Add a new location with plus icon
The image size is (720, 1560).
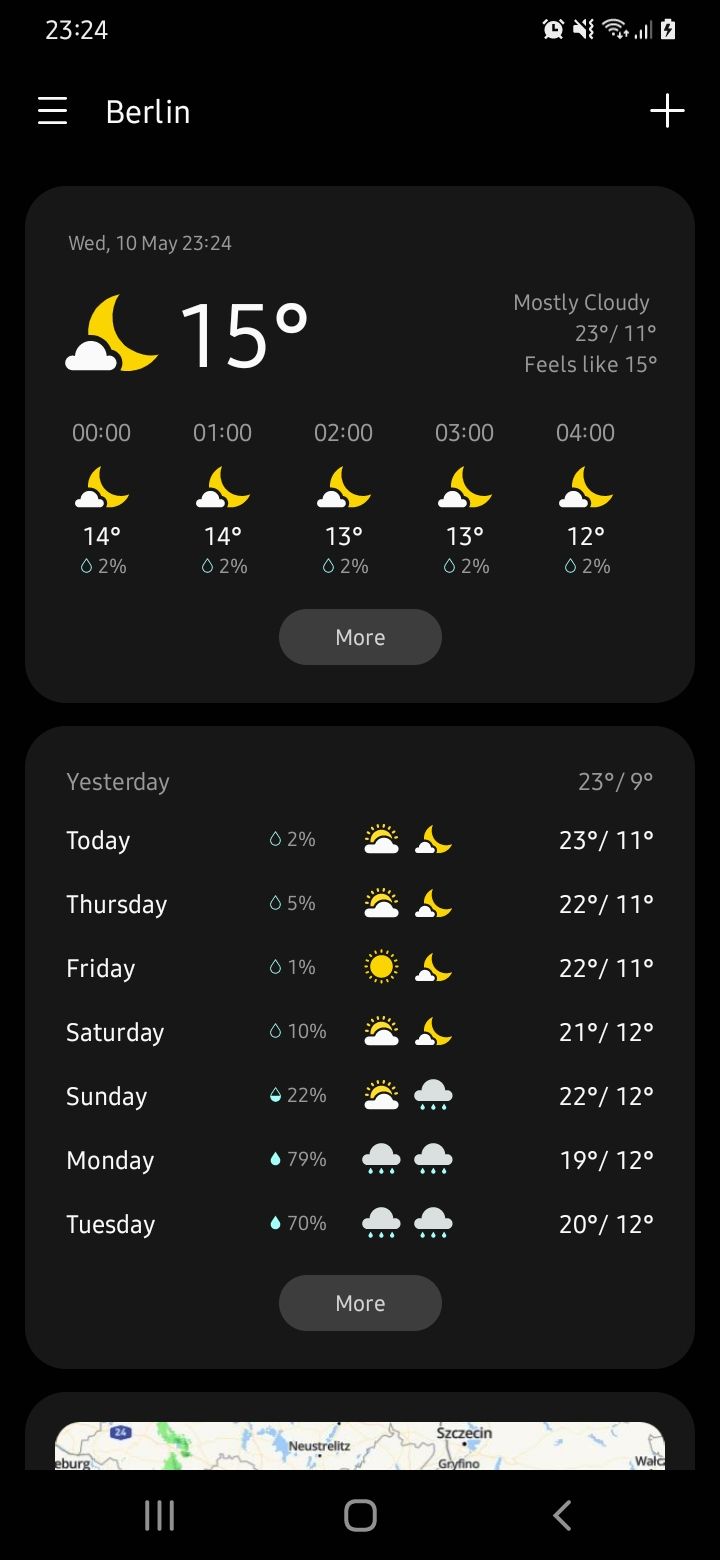pos(667,111)
